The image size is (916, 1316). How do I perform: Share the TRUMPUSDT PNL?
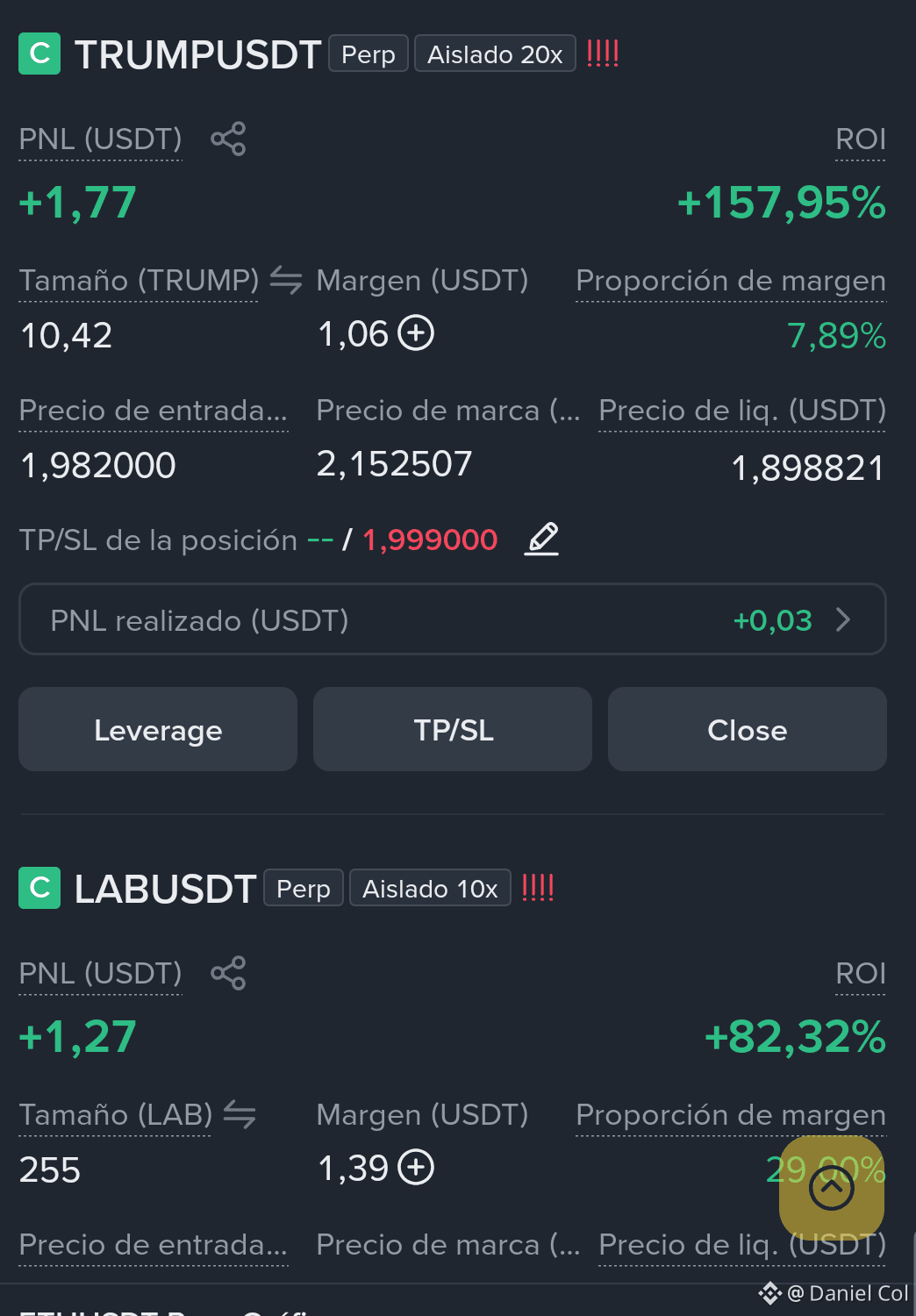tap(228, 139)
